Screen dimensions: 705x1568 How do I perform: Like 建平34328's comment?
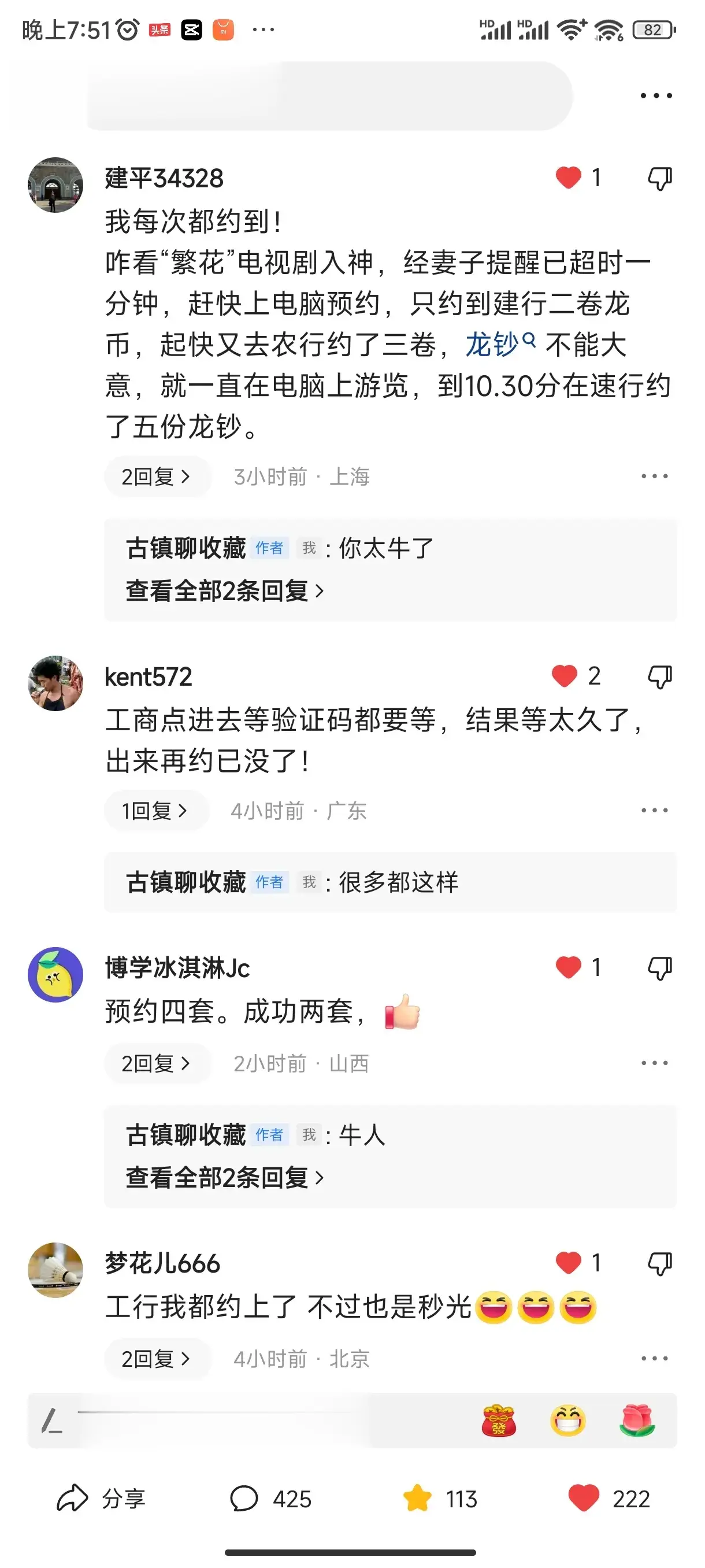tap(568, 177)
